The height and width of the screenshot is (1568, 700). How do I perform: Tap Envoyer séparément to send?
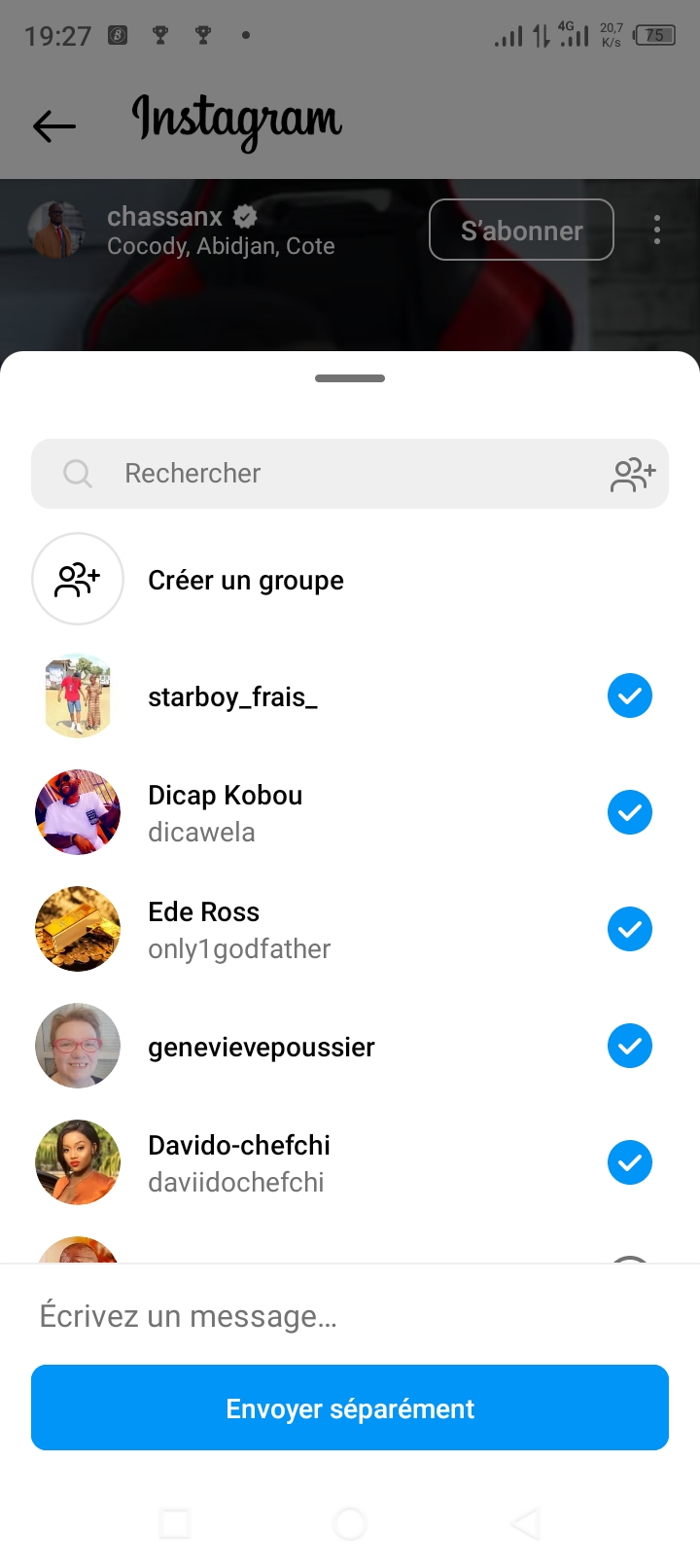coord(350,1408)
